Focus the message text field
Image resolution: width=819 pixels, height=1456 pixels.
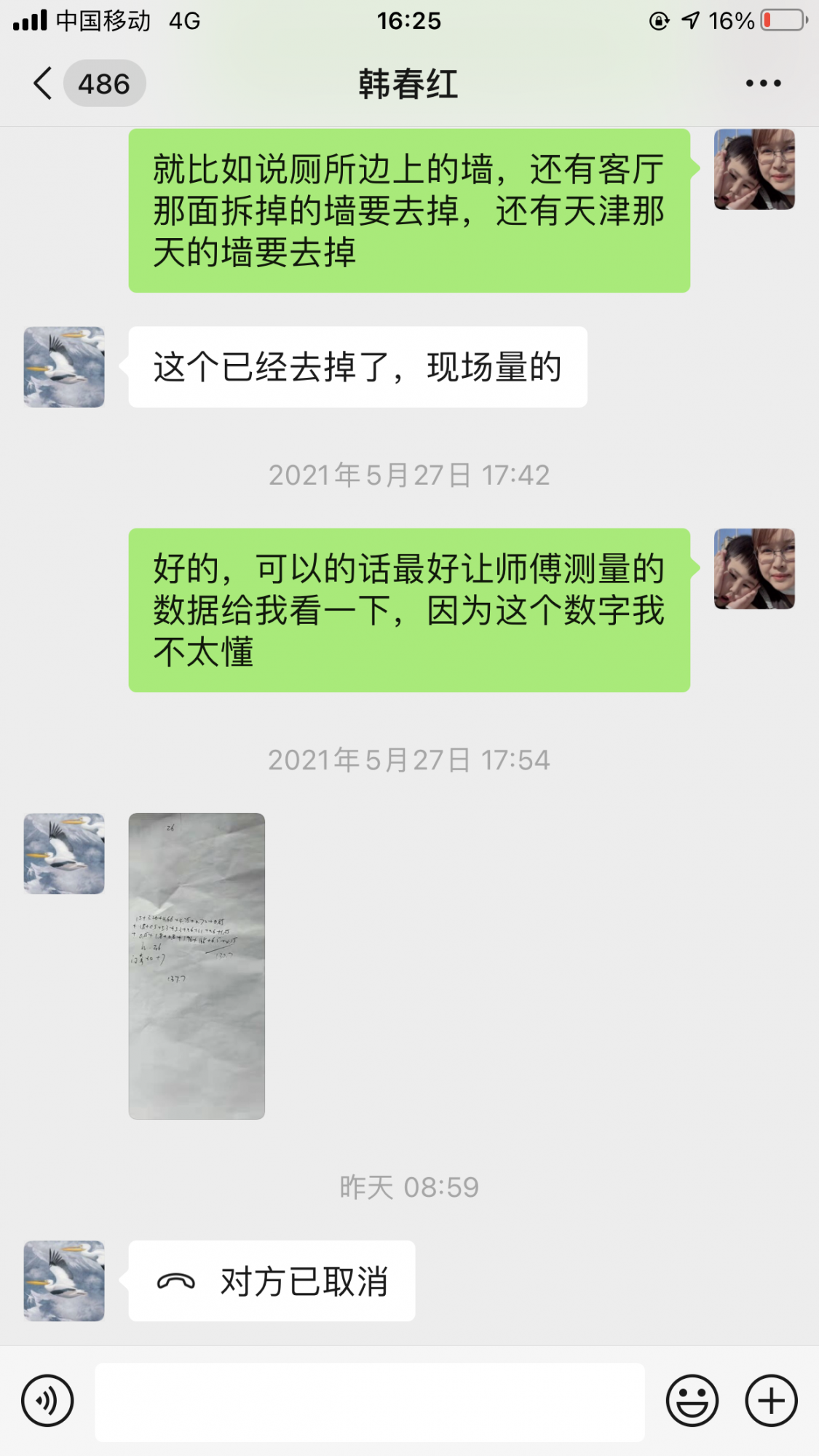(370, 1402)
